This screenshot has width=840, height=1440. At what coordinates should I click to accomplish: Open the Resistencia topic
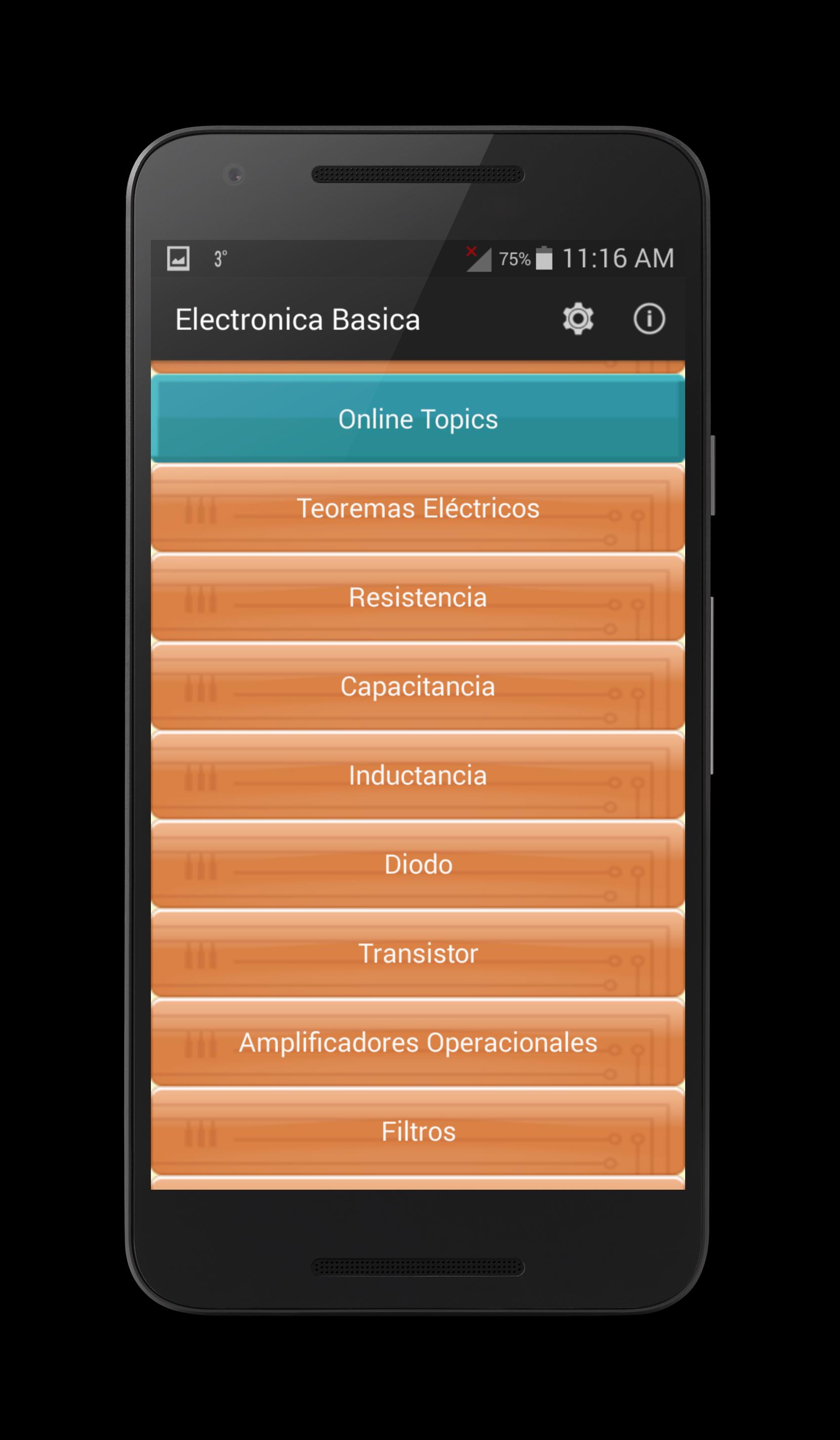tap(418, 597)
